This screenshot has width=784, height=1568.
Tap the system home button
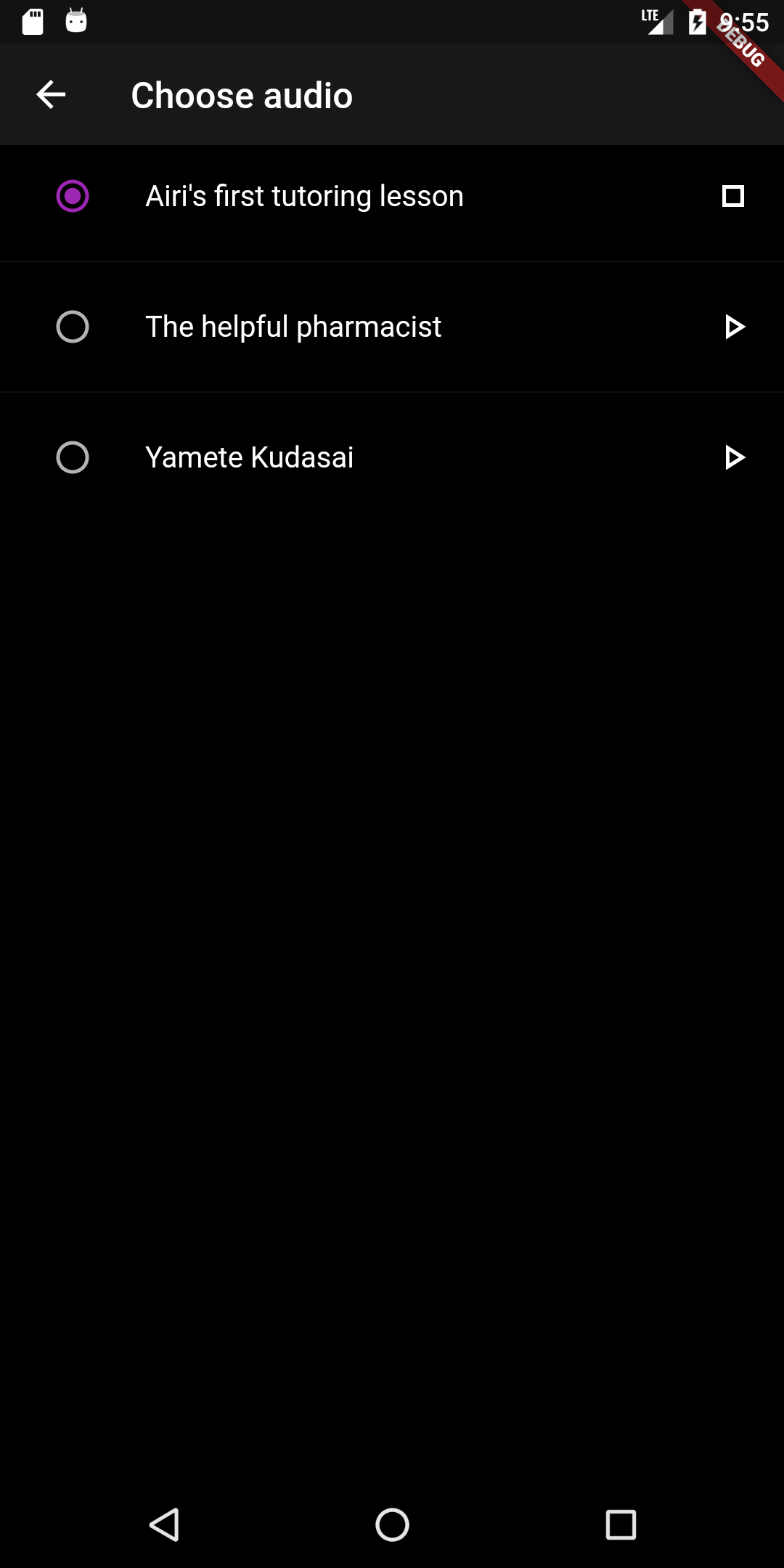pyautogui.click(x=392, y=1524)
